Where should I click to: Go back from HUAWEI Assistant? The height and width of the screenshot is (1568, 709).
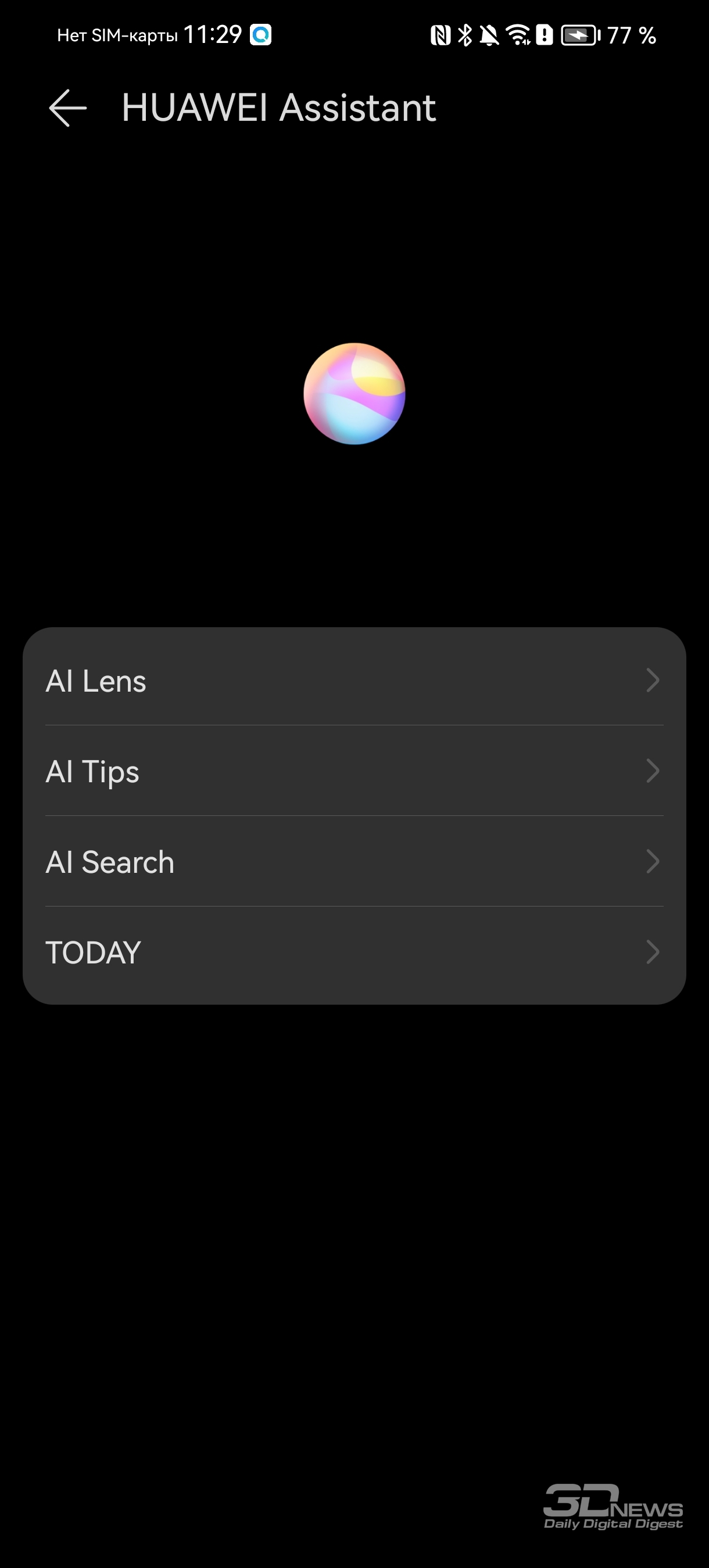pos(67,108)
